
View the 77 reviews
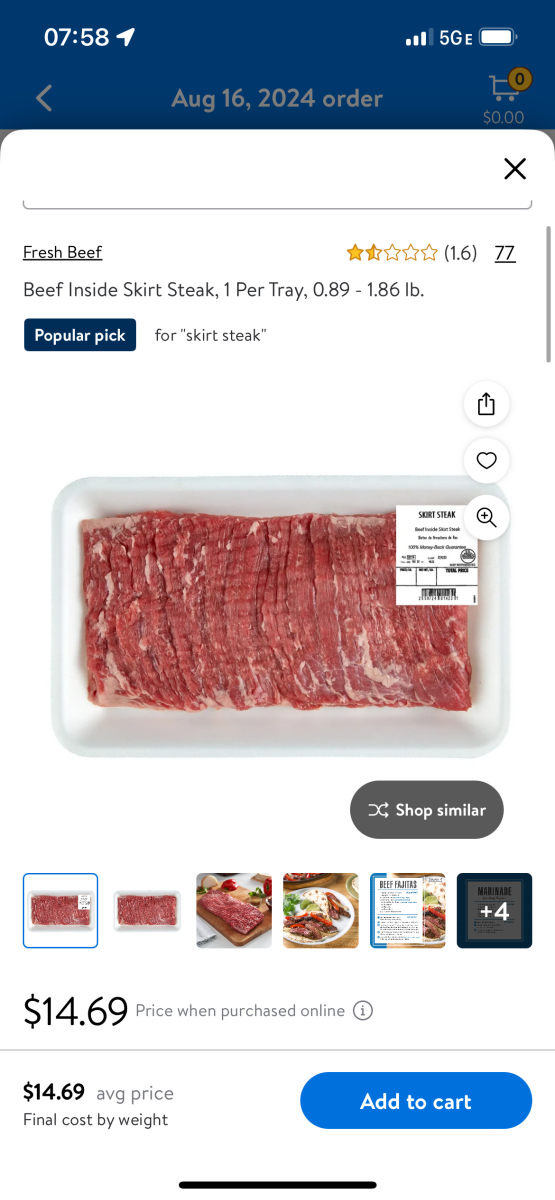(505, 253)
